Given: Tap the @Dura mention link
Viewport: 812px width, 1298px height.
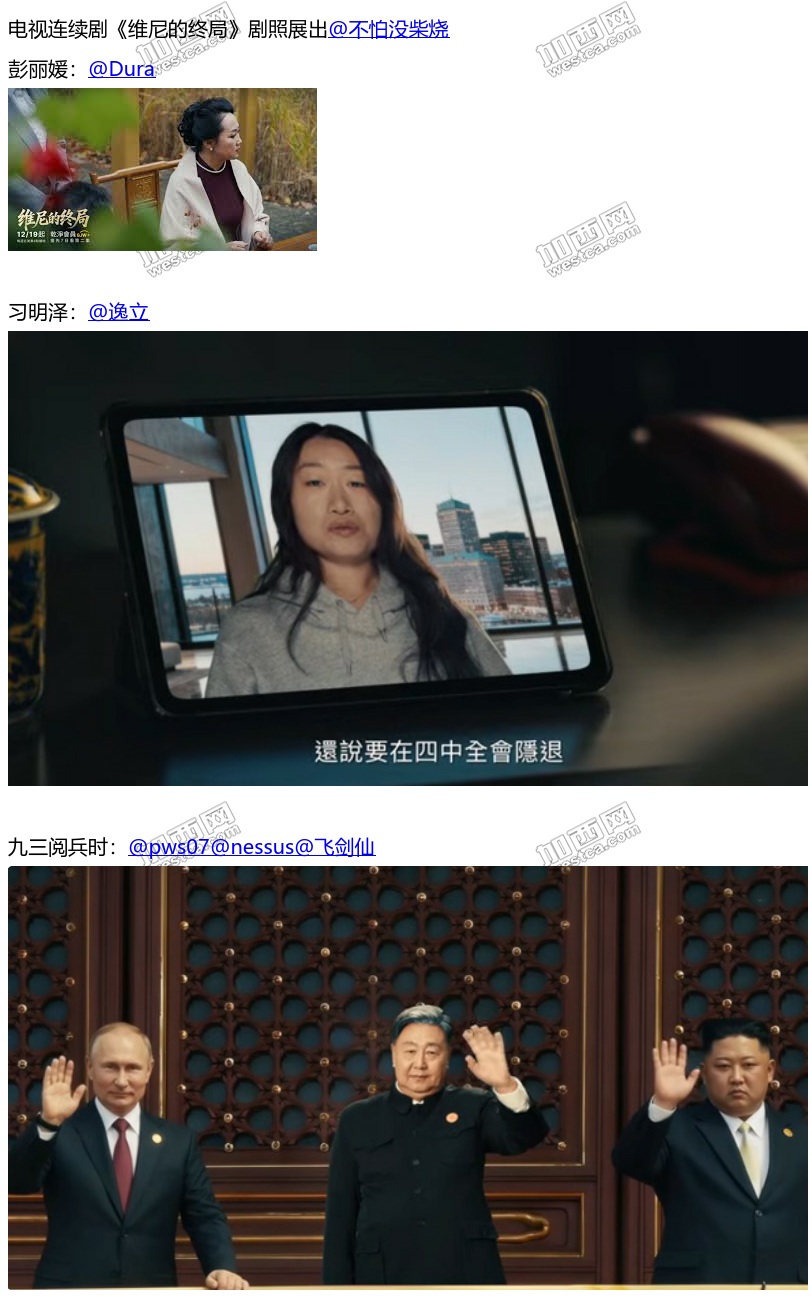Looking at the screenshot, I should pos(121,69).
